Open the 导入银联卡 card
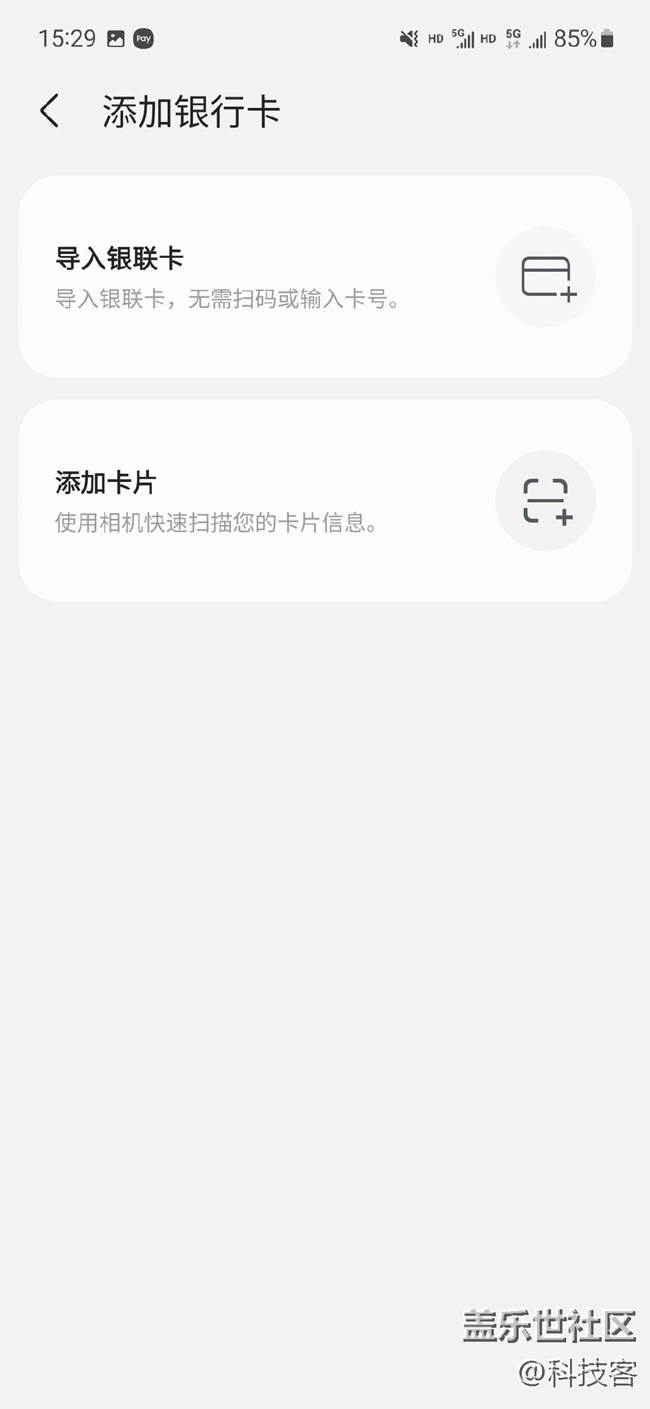 tap(325, 277)
